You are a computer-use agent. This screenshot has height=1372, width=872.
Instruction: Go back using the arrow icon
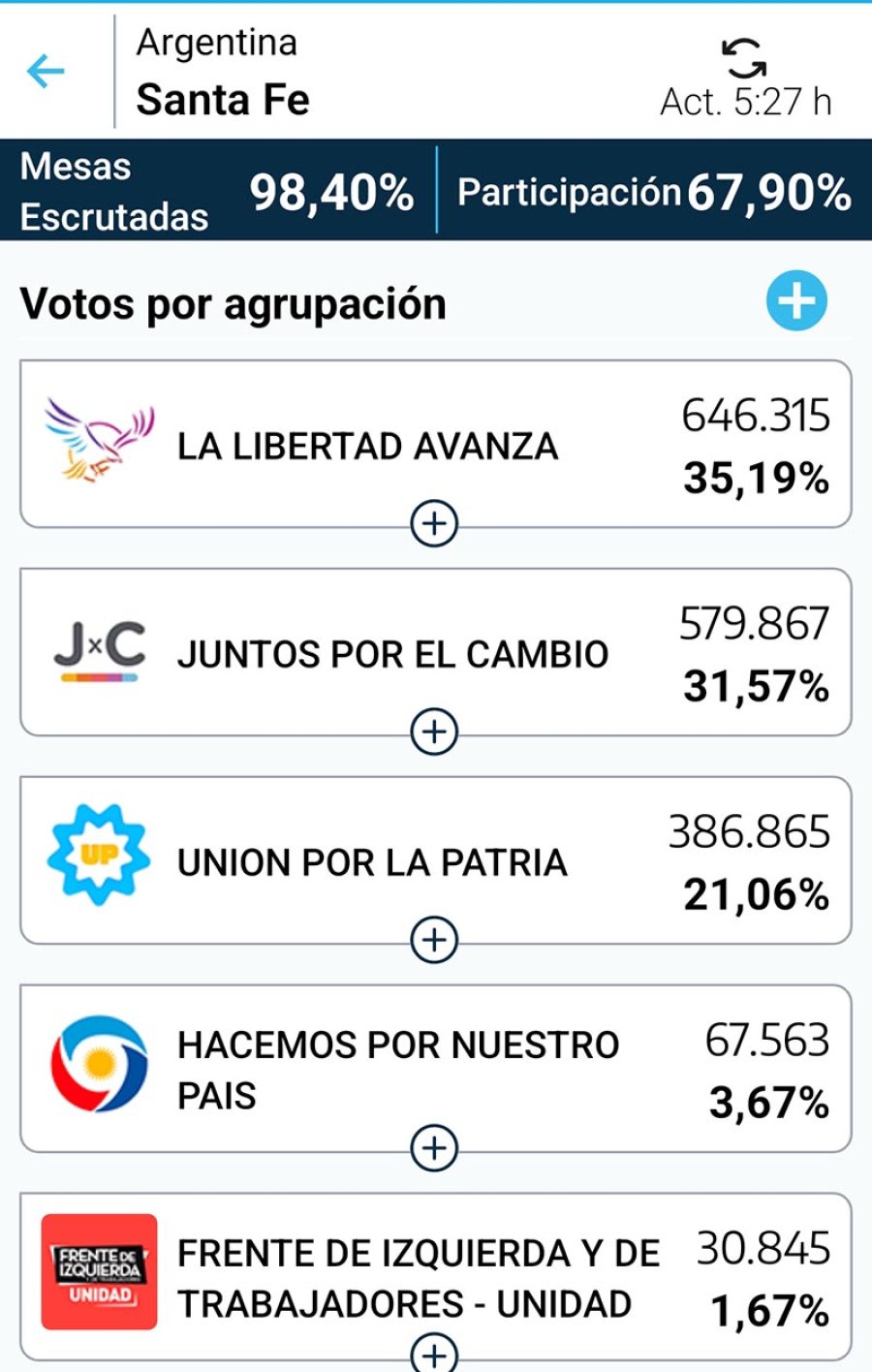tap(46, 72)
